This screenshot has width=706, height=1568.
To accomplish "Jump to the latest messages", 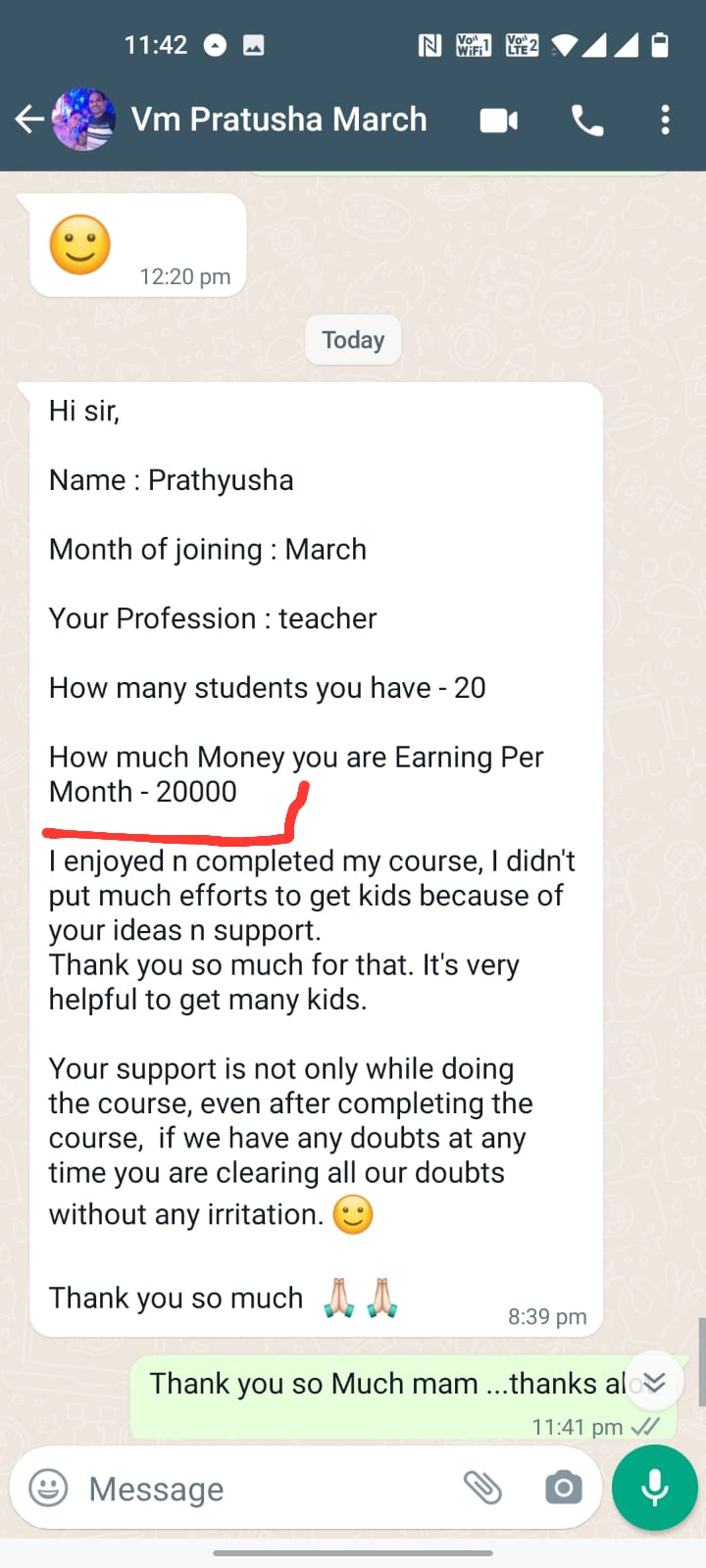I will 654,1381.
